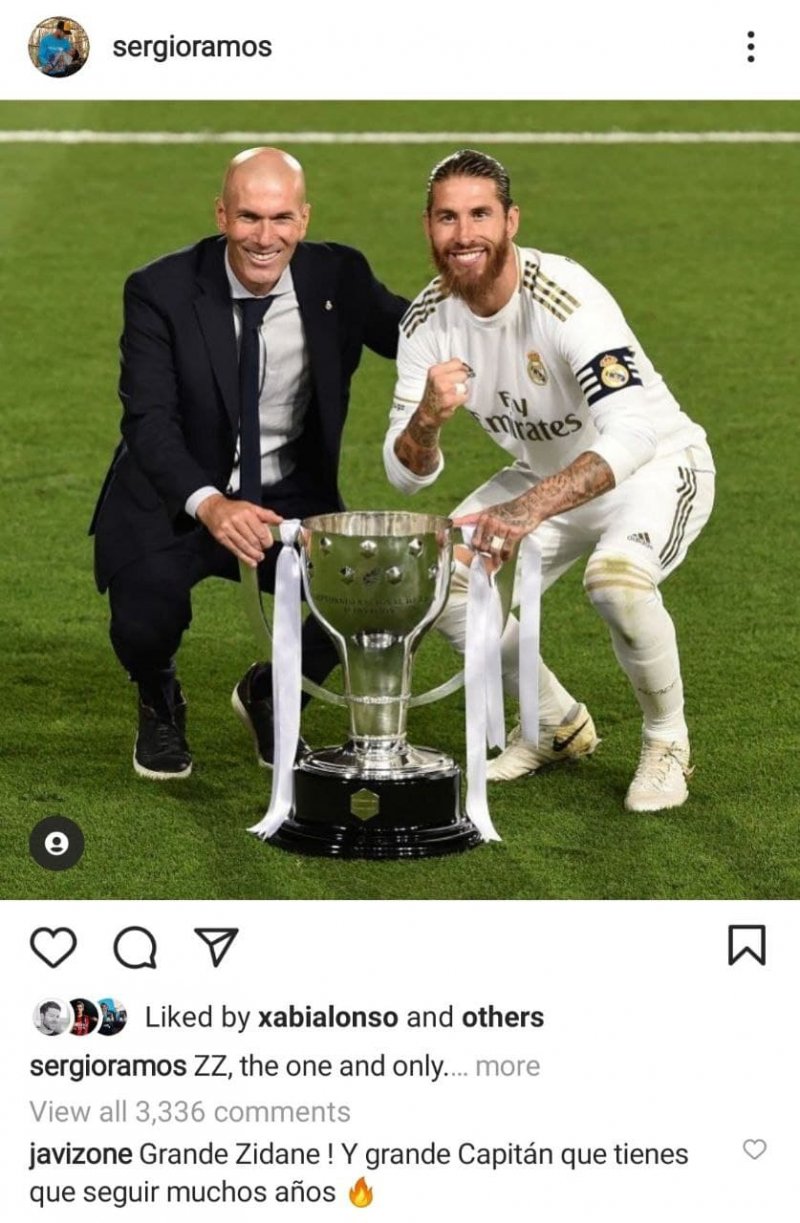Share the post via the paper plane icon
The height and width of the screenshot is (1223, 800).
[x=215, y=946]
